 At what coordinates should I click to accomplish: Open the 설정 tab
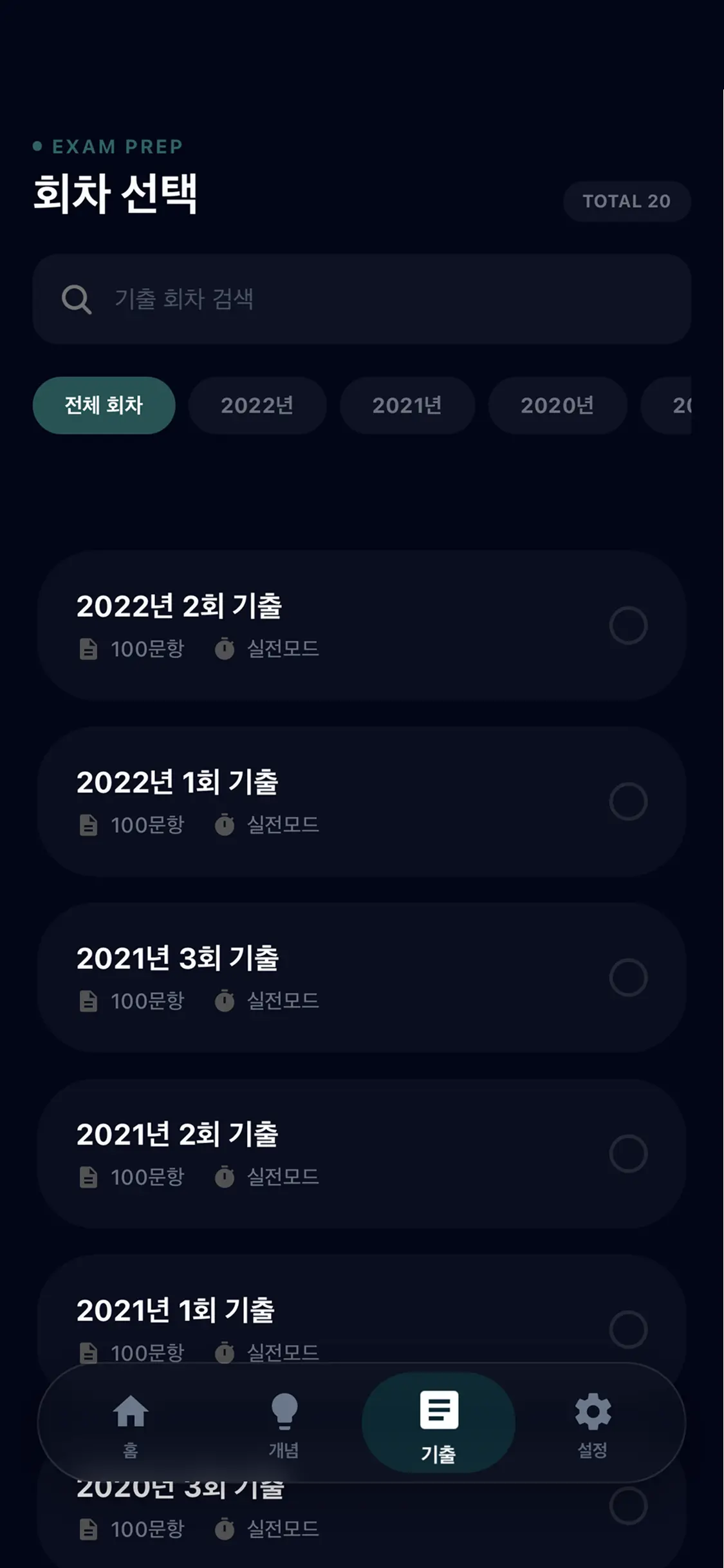click(x=592, y=1424)
